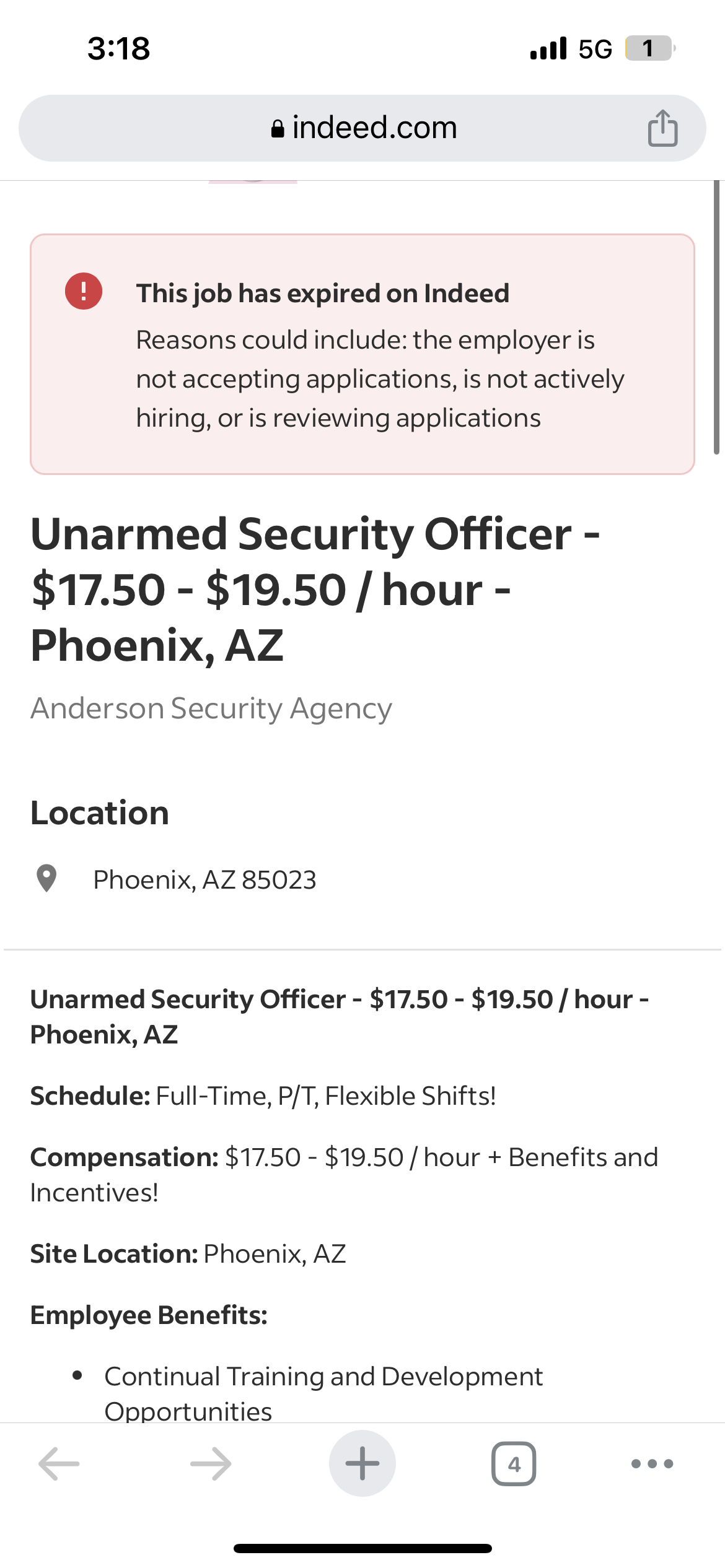
Task: Open the browser's three-dot menu
Action: (652, 1464)
